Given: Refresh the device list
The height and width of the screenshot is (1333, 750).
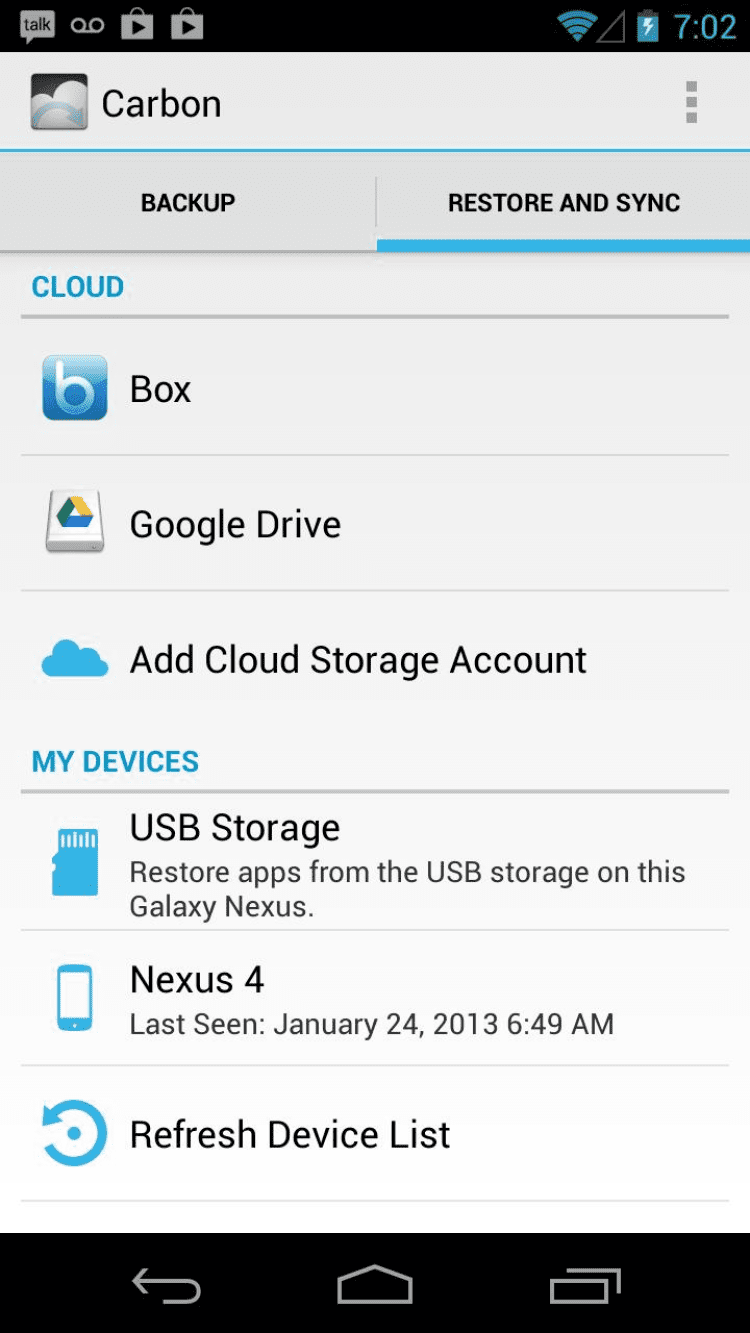Looking at the screenshot, I should point(375,1134).
